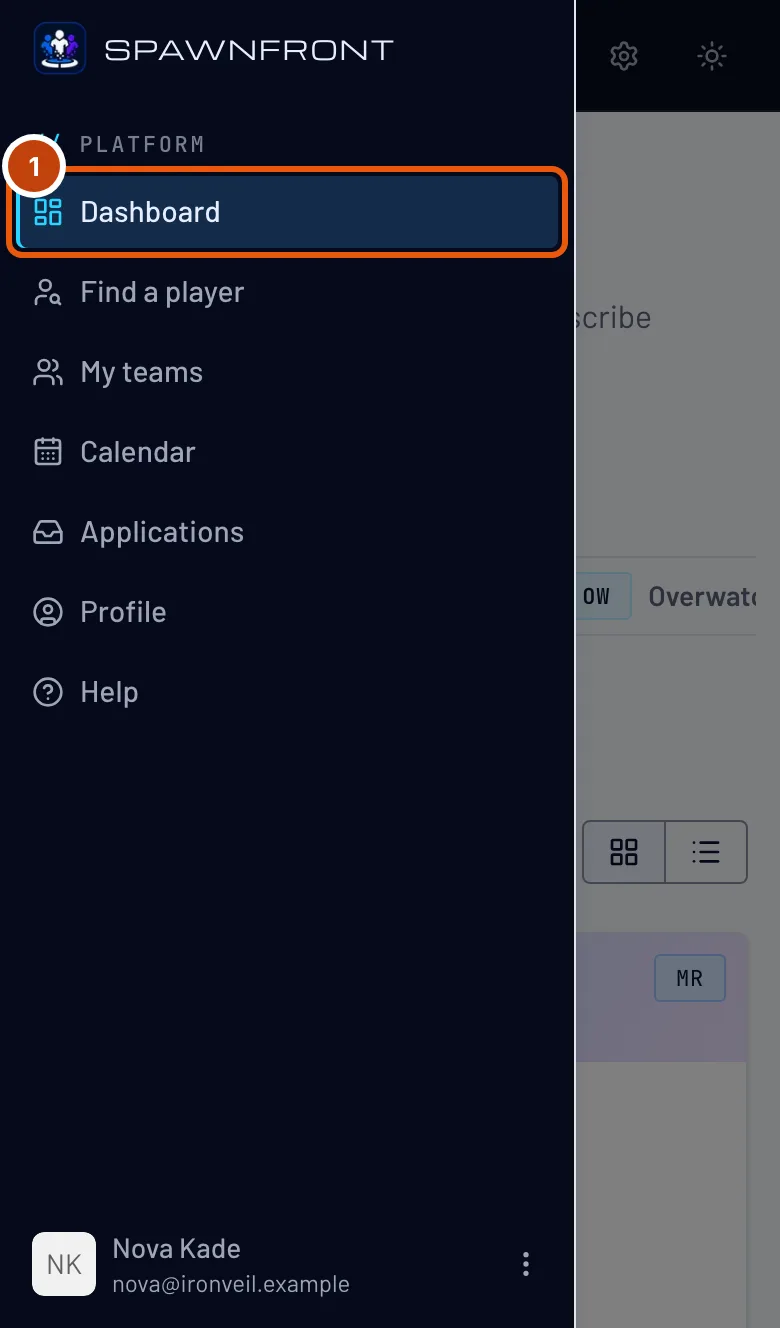Switch to grid view
The width and height of the screenshot is (780, 1328).
(624, 852)
